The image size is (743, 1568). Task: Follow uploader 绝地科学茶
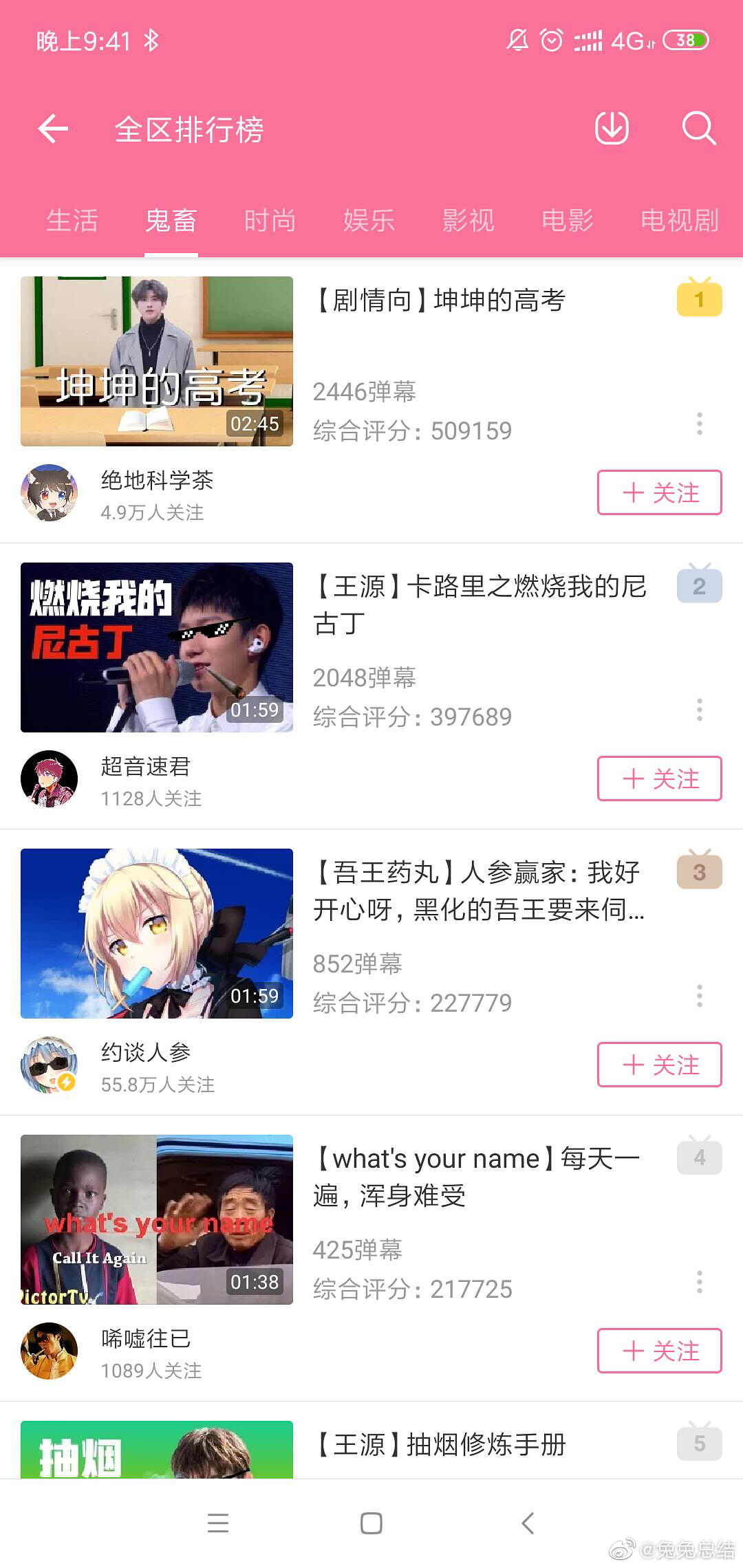coord(659,492)
